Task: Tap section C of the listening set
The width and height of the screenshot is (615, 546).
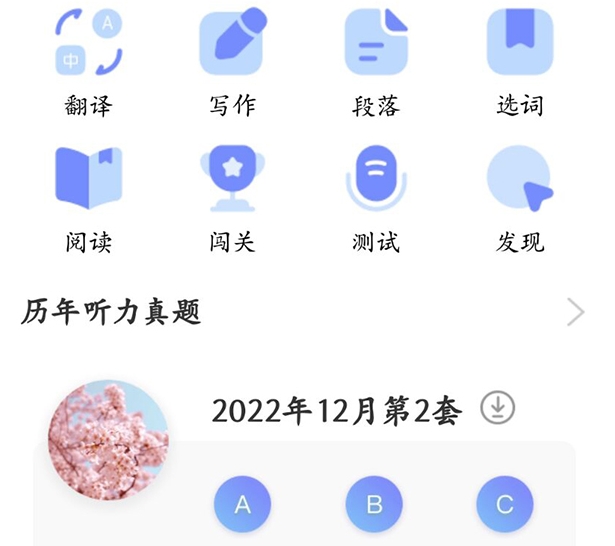Action: (x=504, y=504)
